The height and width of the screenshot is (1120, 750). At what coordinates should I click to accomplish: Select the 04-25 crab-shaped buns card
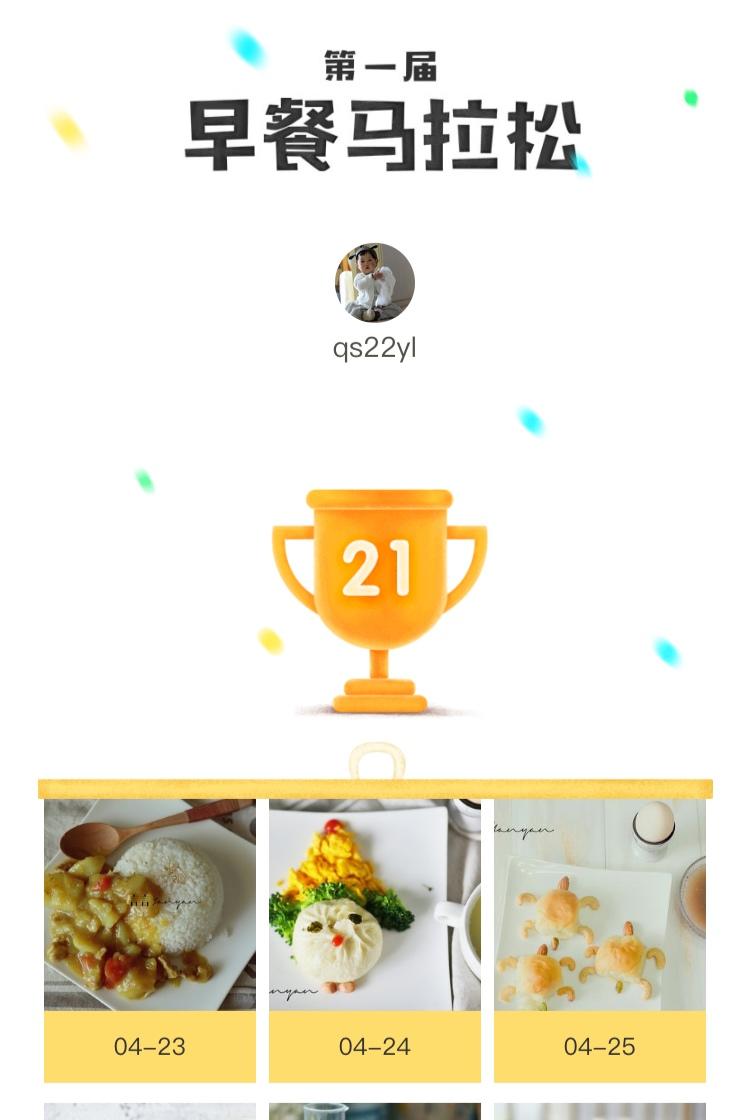600,905
